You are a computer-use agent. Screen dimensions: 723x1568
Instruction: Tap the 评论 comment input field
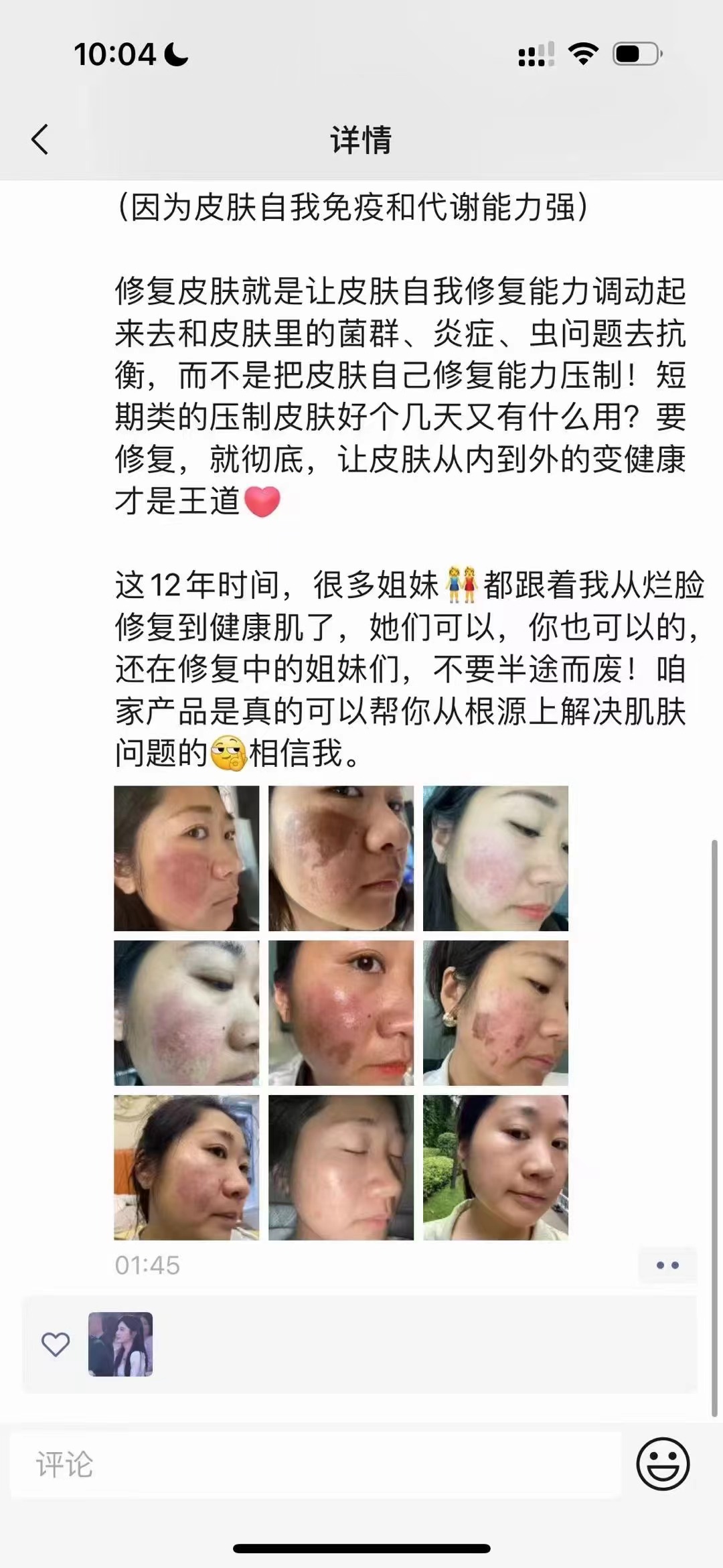pyautogui.click(x=315, y=1464)
